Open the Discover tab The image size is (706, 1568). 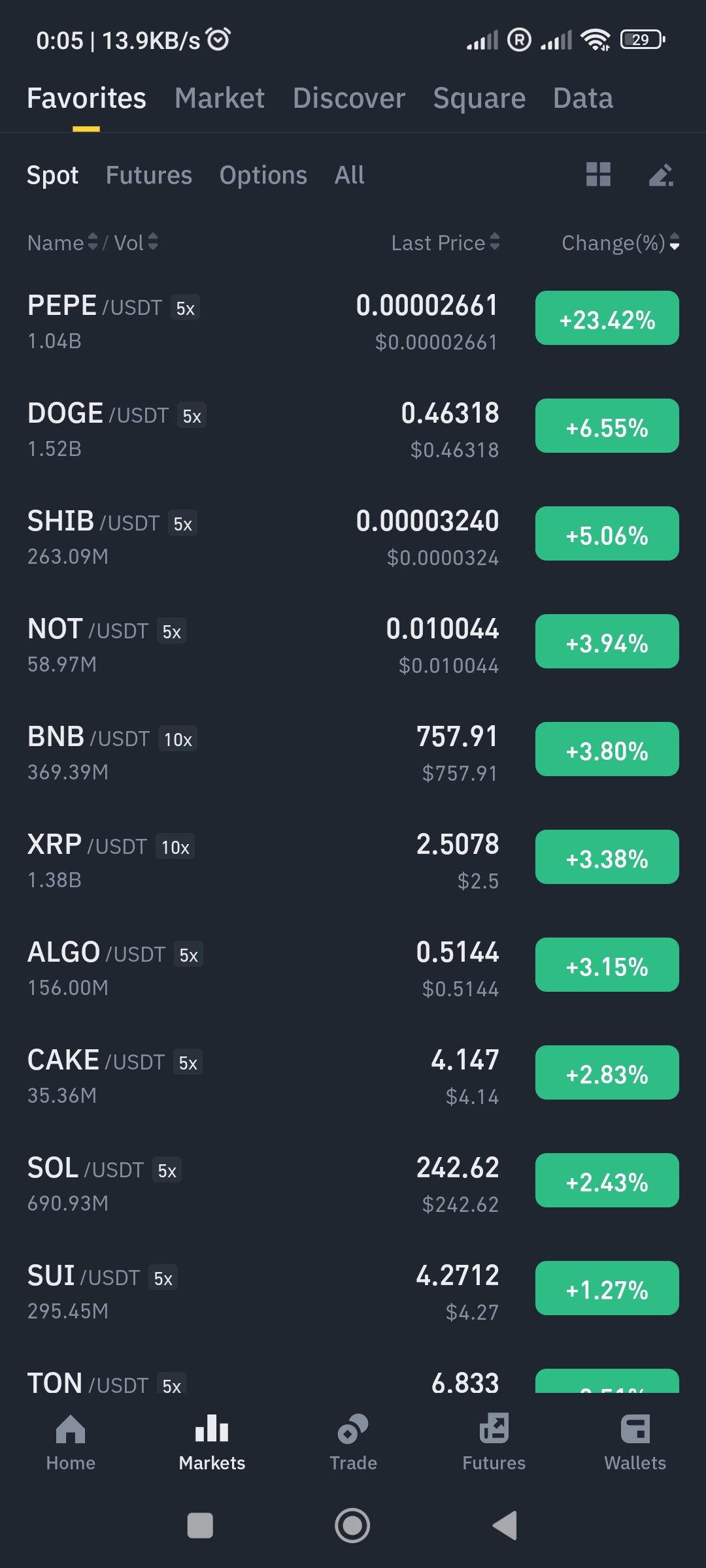pos(349,98)
